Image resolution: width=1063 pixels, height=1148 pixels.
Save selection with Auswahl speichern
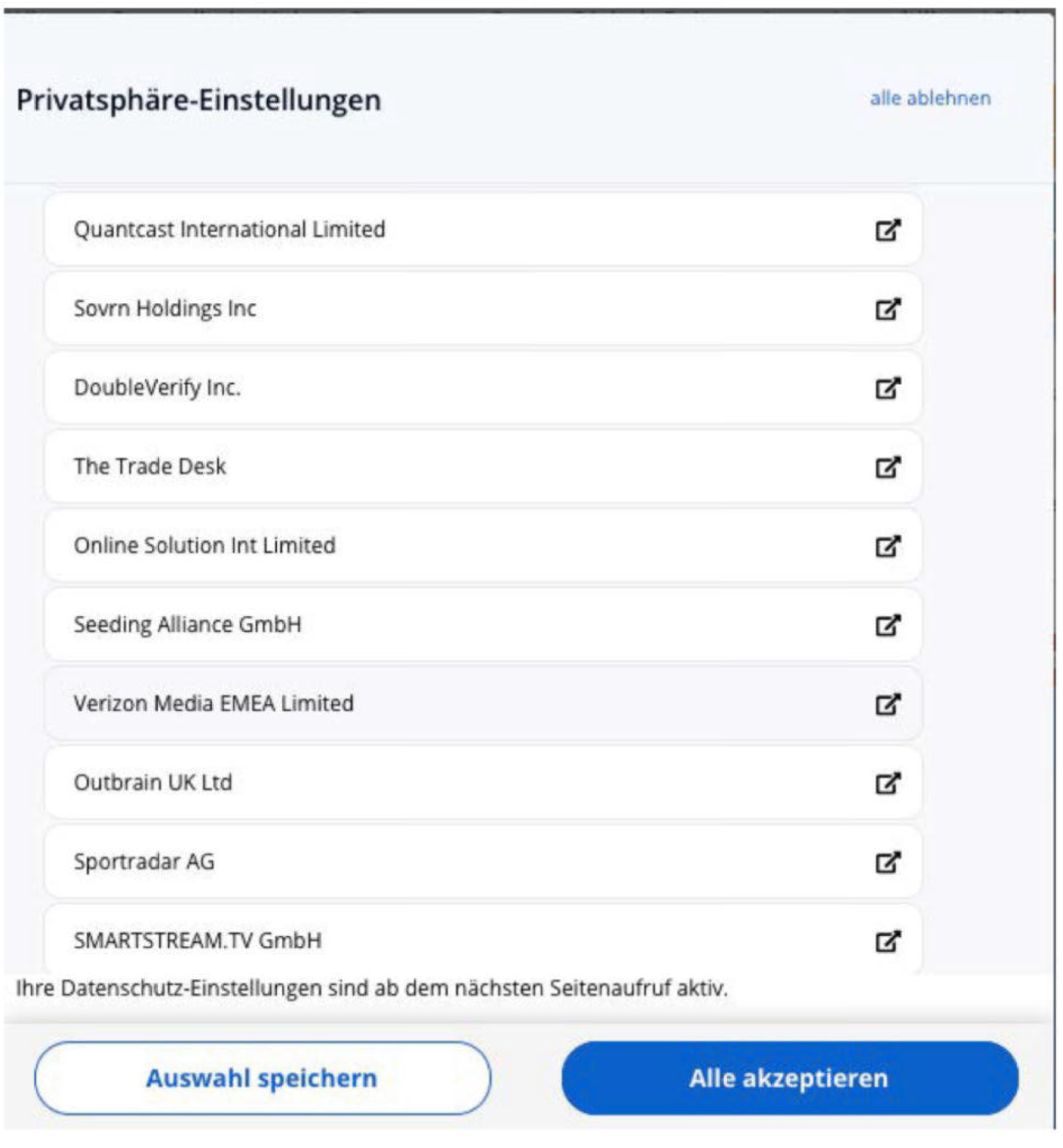coord(263,1078)
